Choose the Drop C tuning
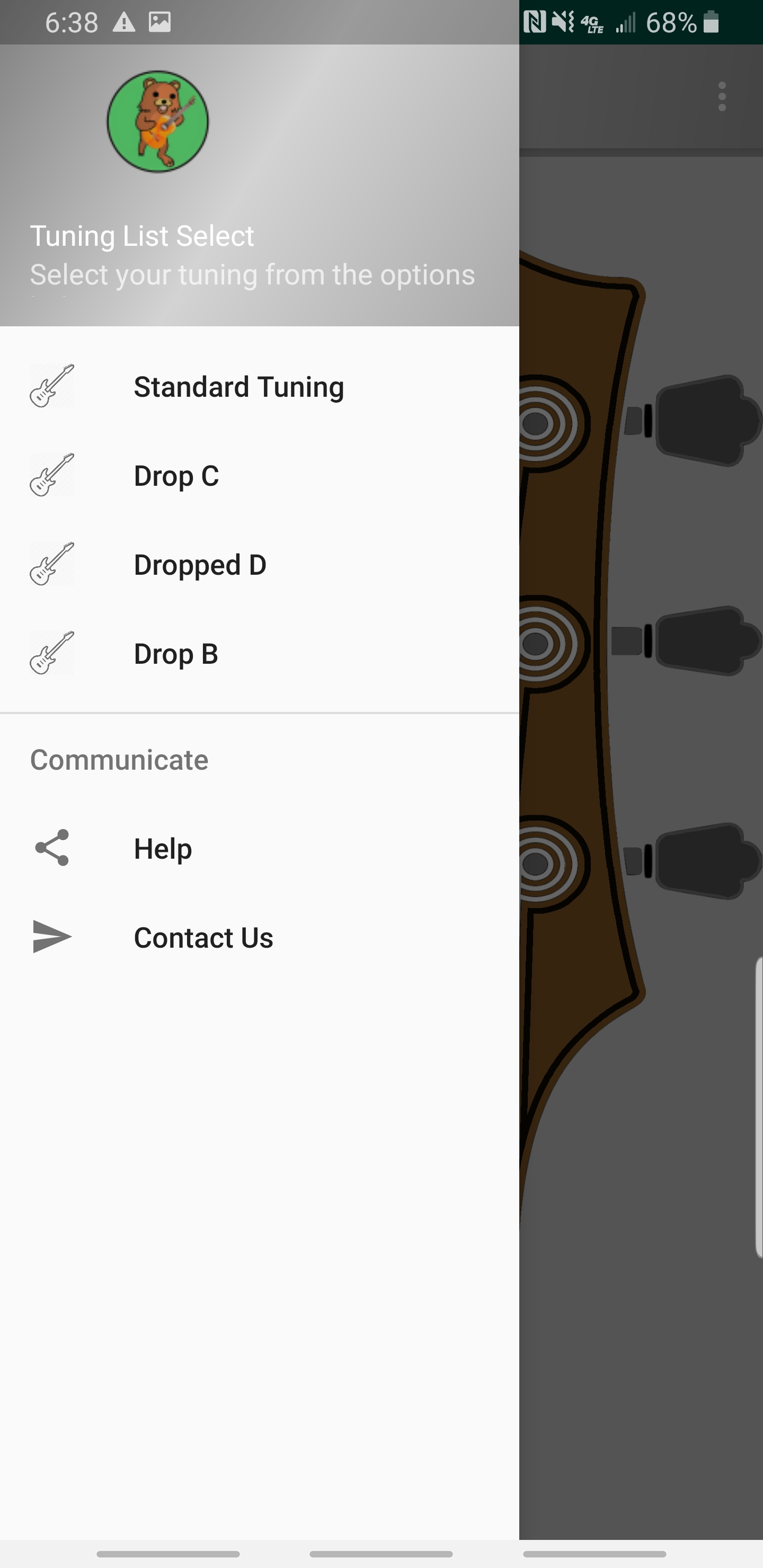763x1568 pixels. (x=260, y=475)
